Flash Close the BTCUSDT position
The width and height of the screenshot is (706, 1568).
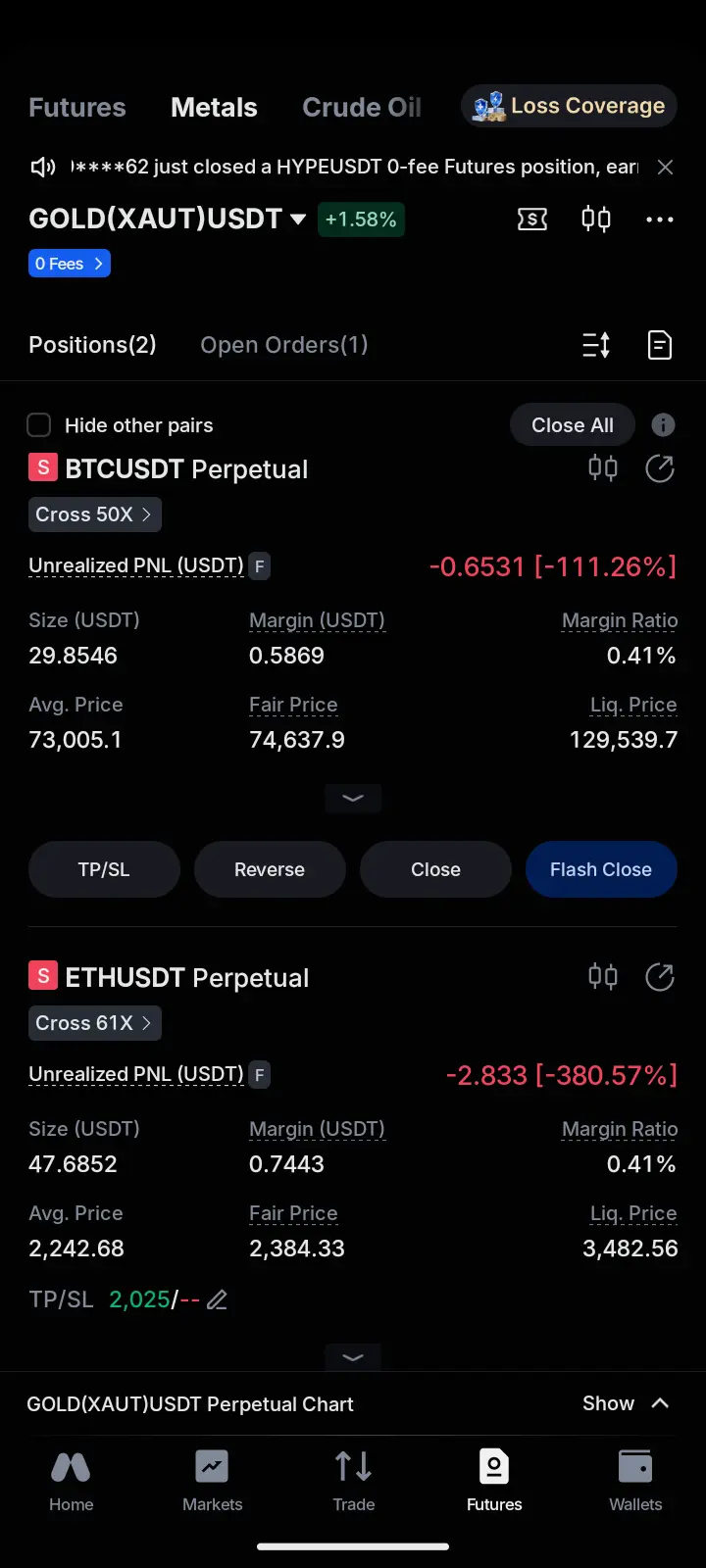point(601,869)
